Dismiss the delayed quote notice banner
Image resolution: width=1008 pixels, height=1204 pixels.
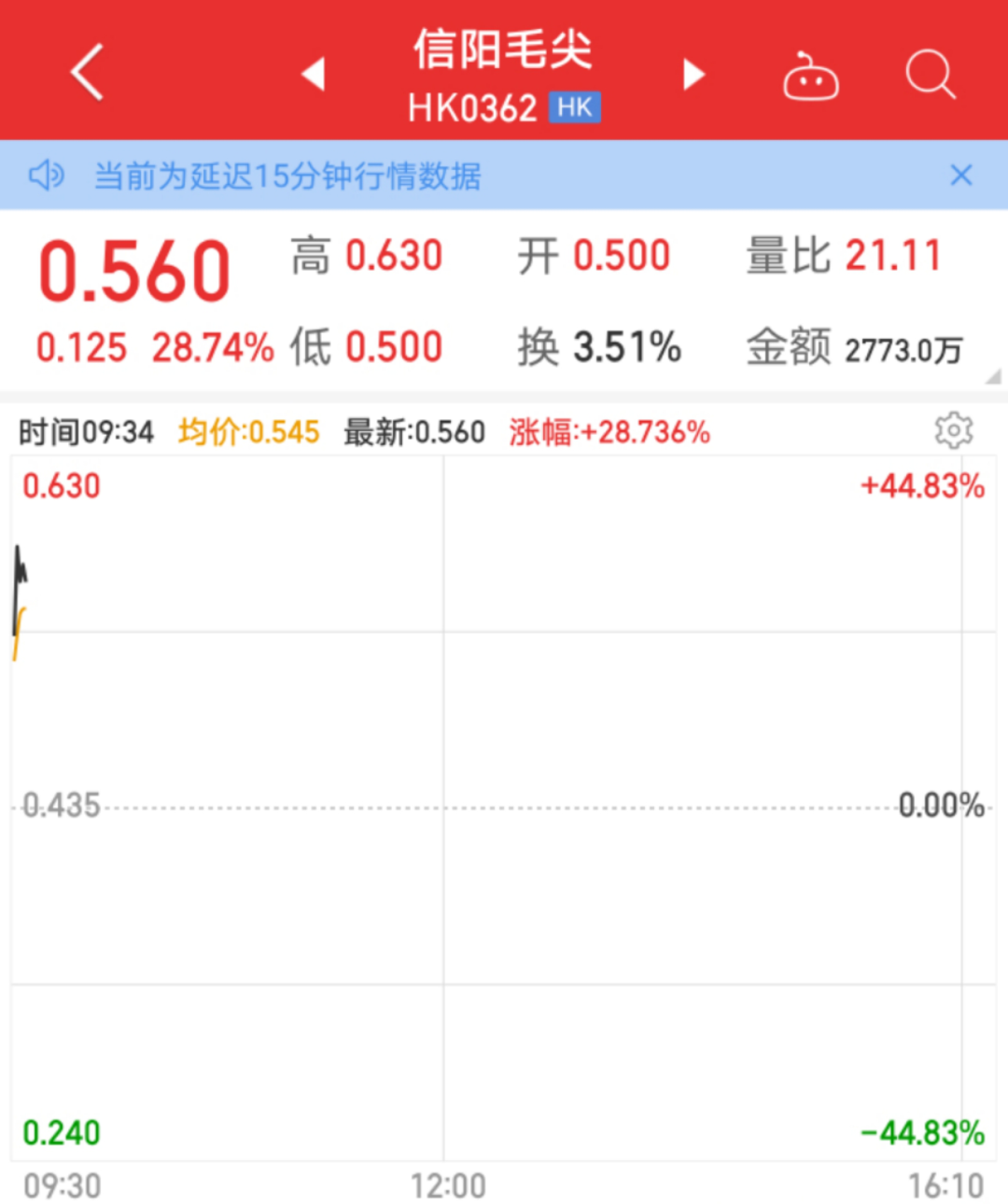(960, 175)
